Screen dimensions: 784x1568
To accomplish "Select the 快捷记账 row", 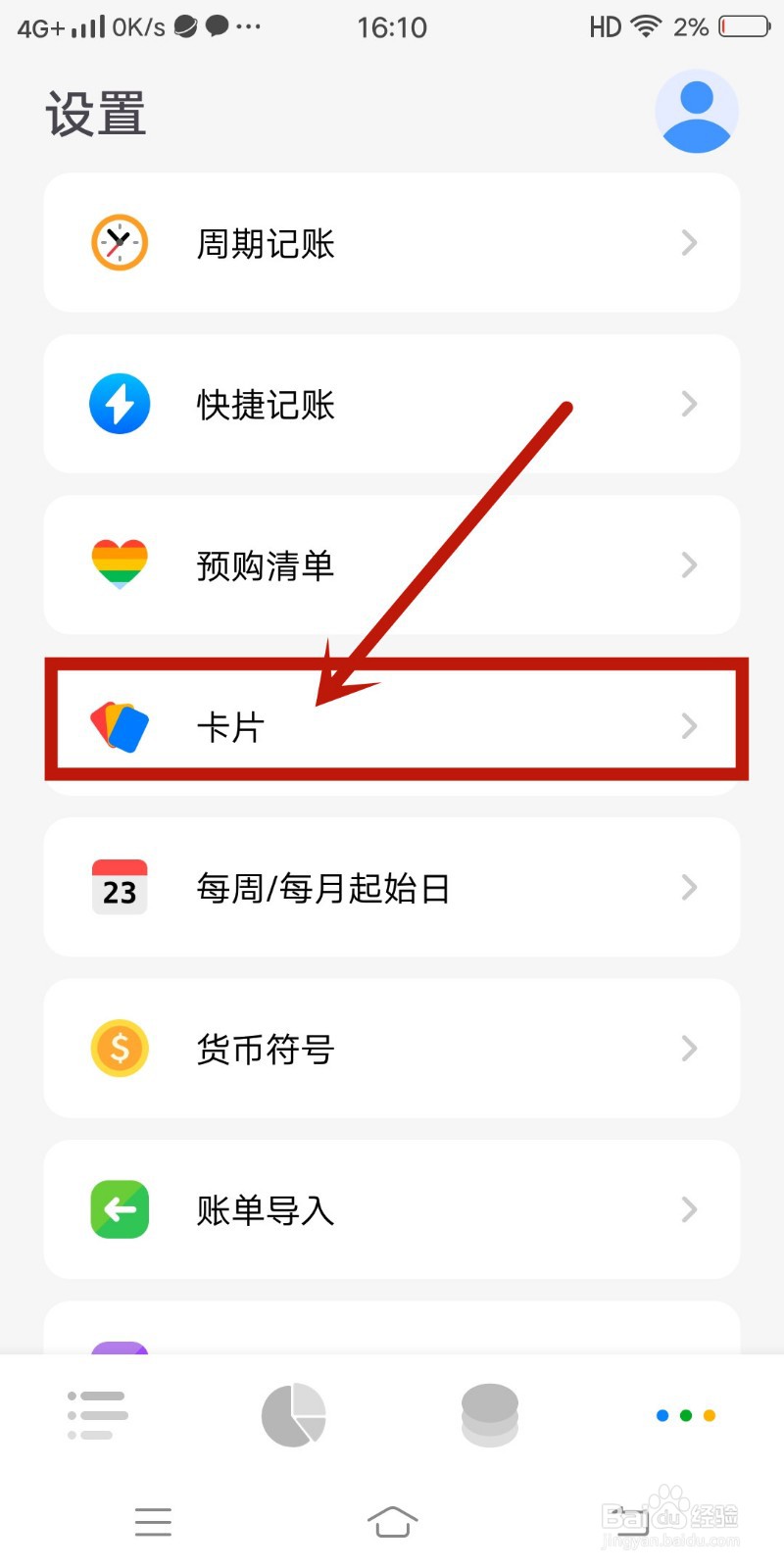I will [392, 404].
